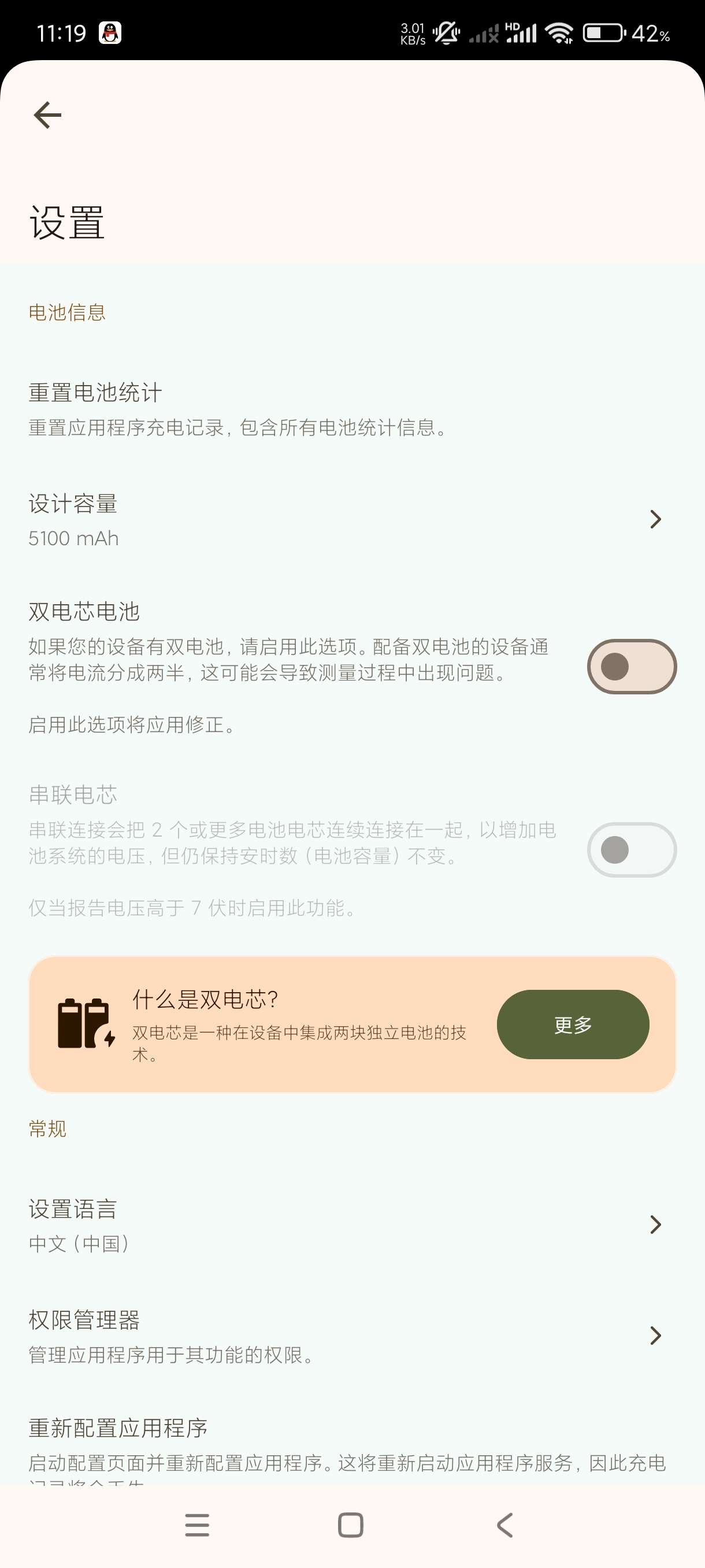Open 设置语言 language setting
Image resolution: width=705 pixels, height=1568 pixels.
pyautogui.click(x=340, y=1225)
